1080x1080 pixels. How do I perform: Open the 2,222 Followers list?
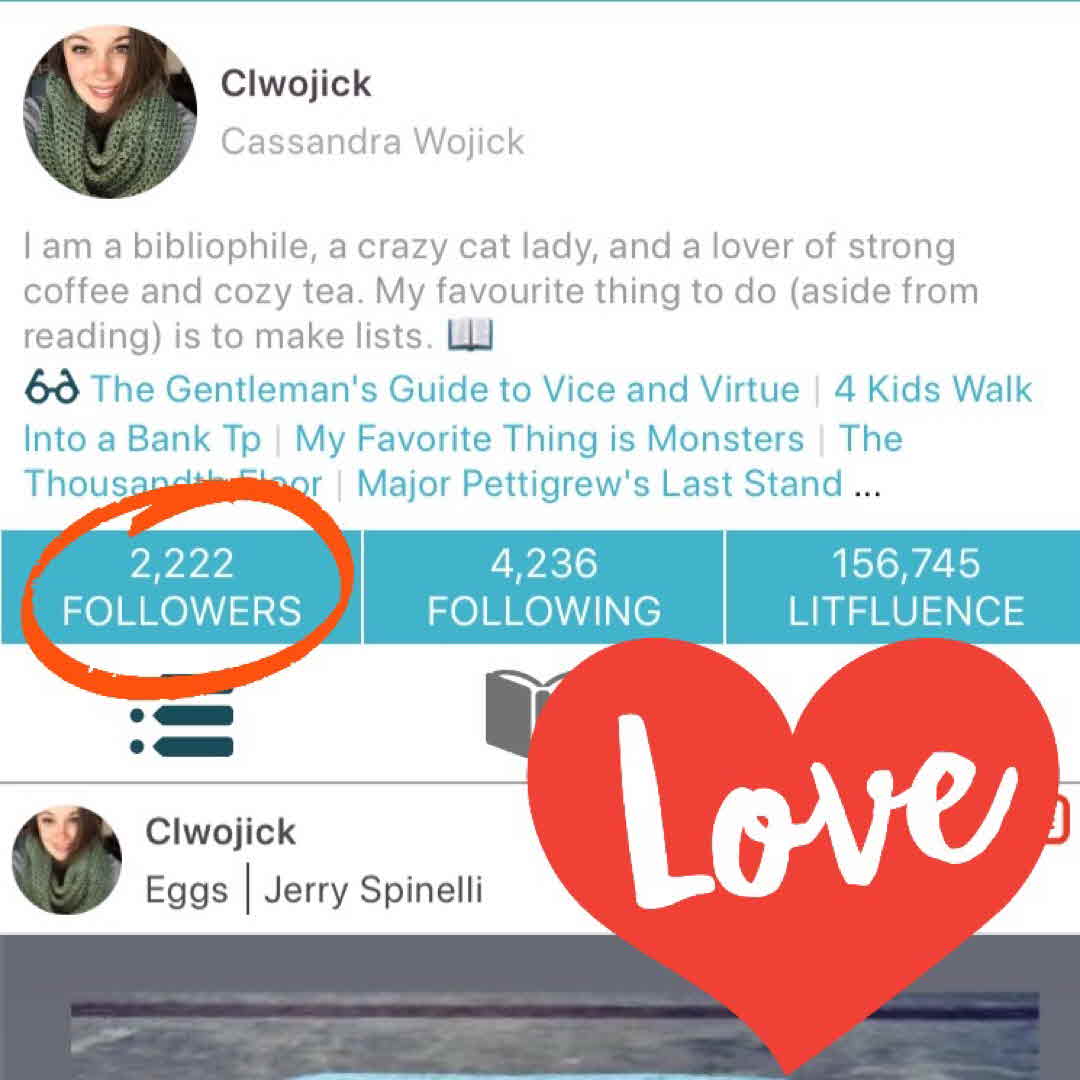pyautogui.click(x=181, y=587)
